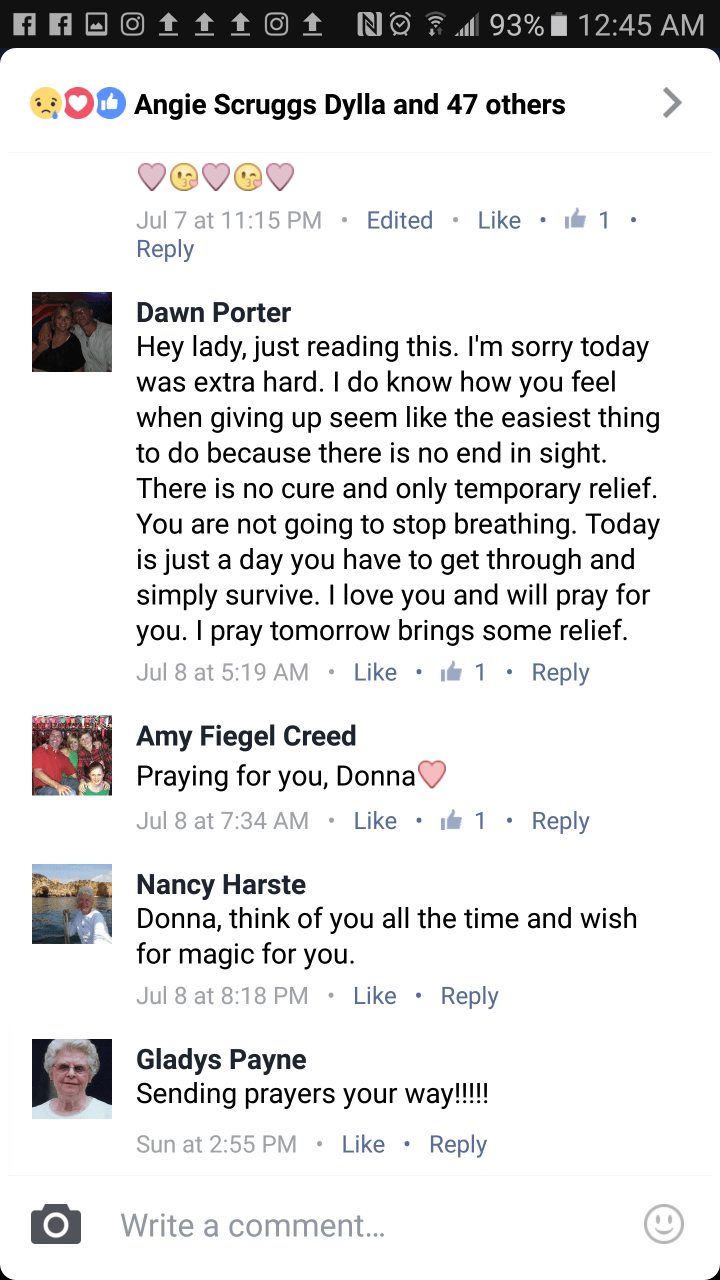Like the Jul 7 11:15 PM comment
720x1280 pixels.
tap(499, 221)
